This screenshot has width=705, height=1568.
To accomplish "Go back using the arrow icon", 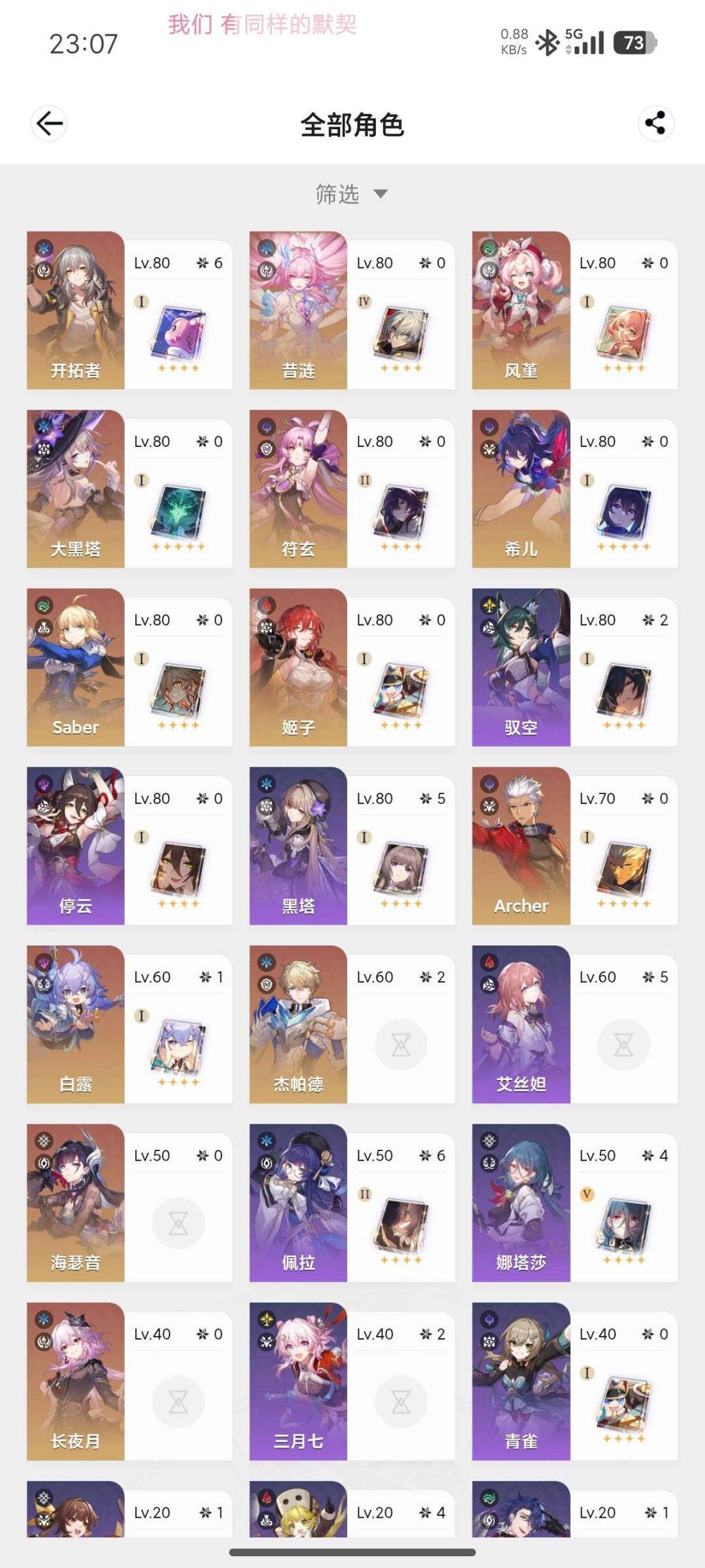I will click(49, 123).
